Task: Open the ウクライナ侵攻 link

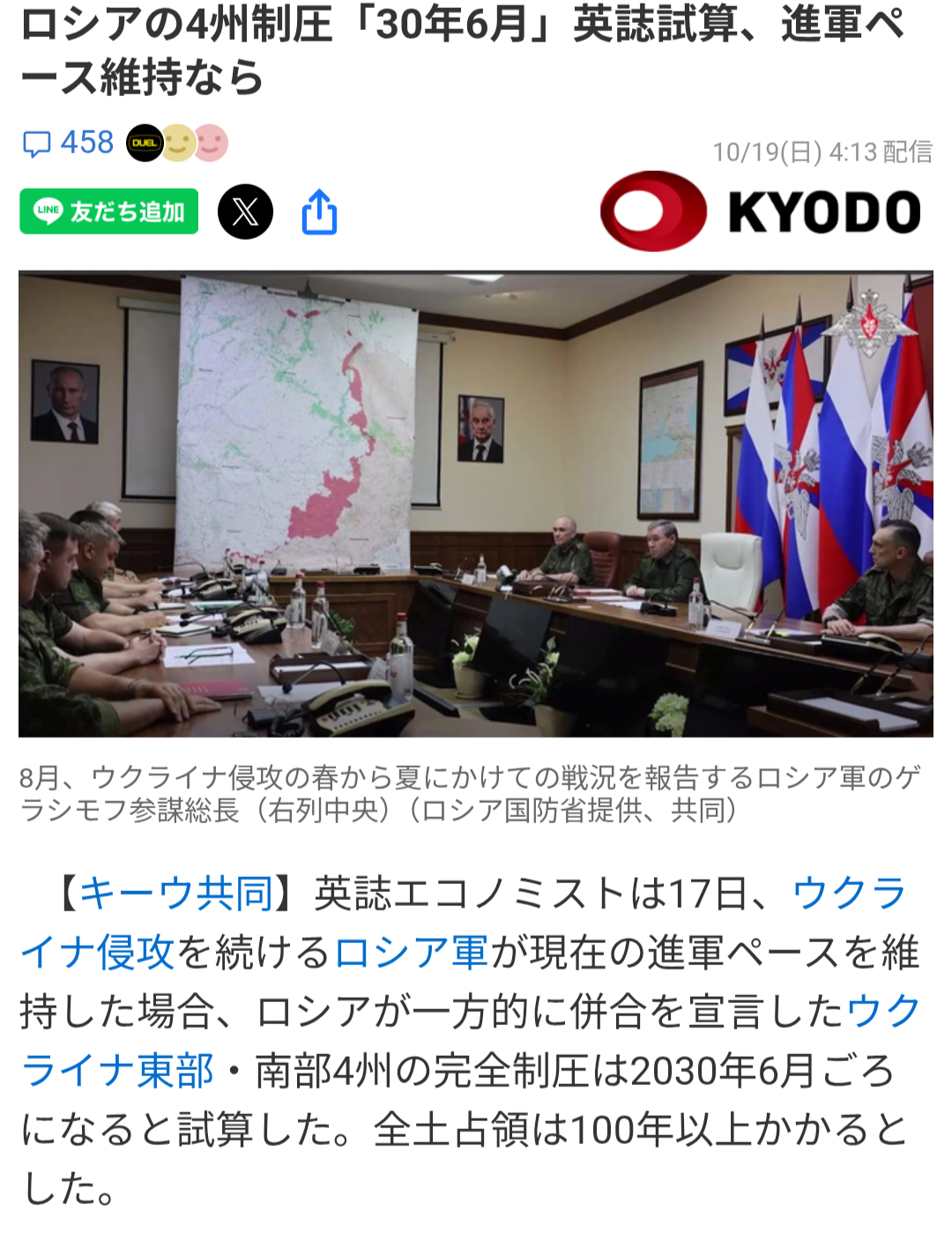Action: click(97, 953)
